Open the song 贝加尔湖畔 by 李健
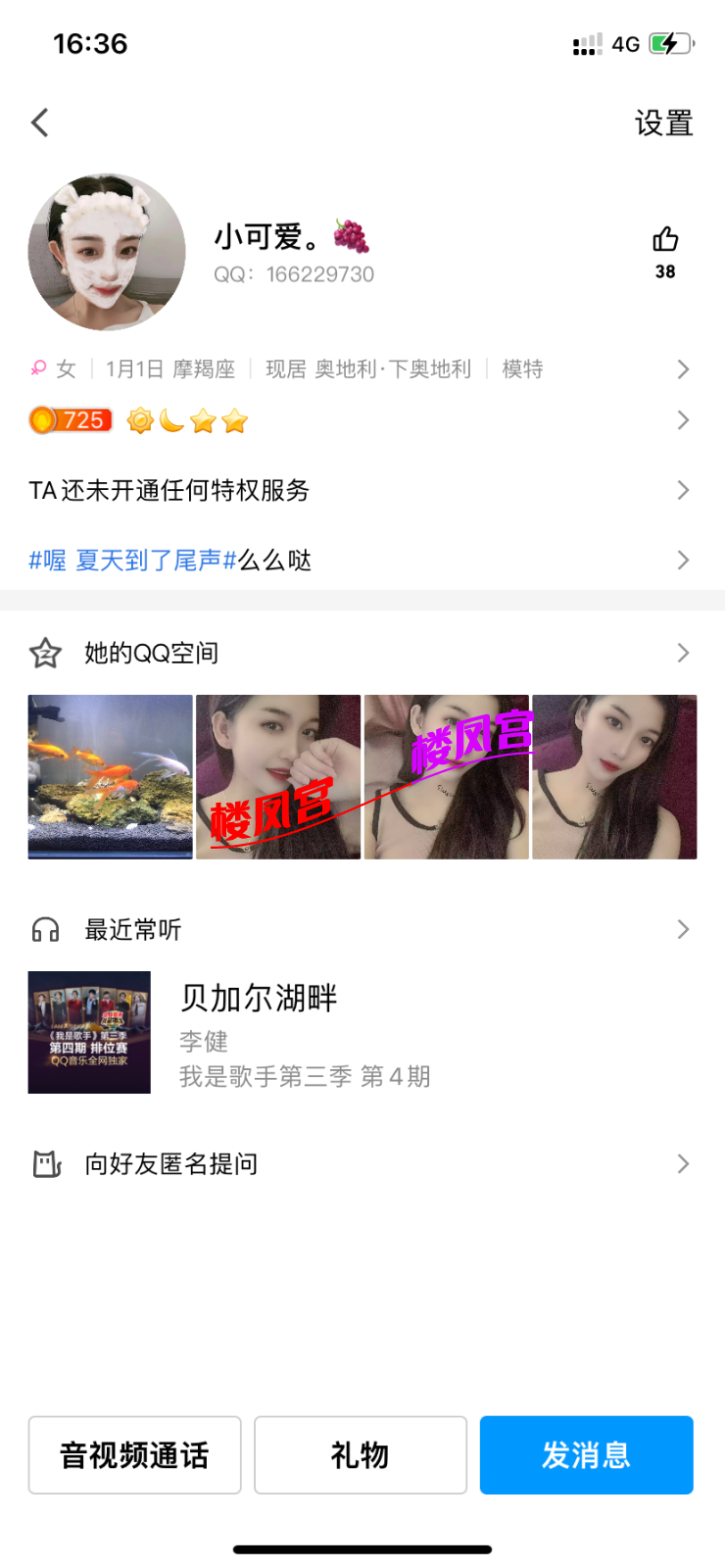Image resolution: width=725 pixels, height=1568 pixels. coord(259,1033)
